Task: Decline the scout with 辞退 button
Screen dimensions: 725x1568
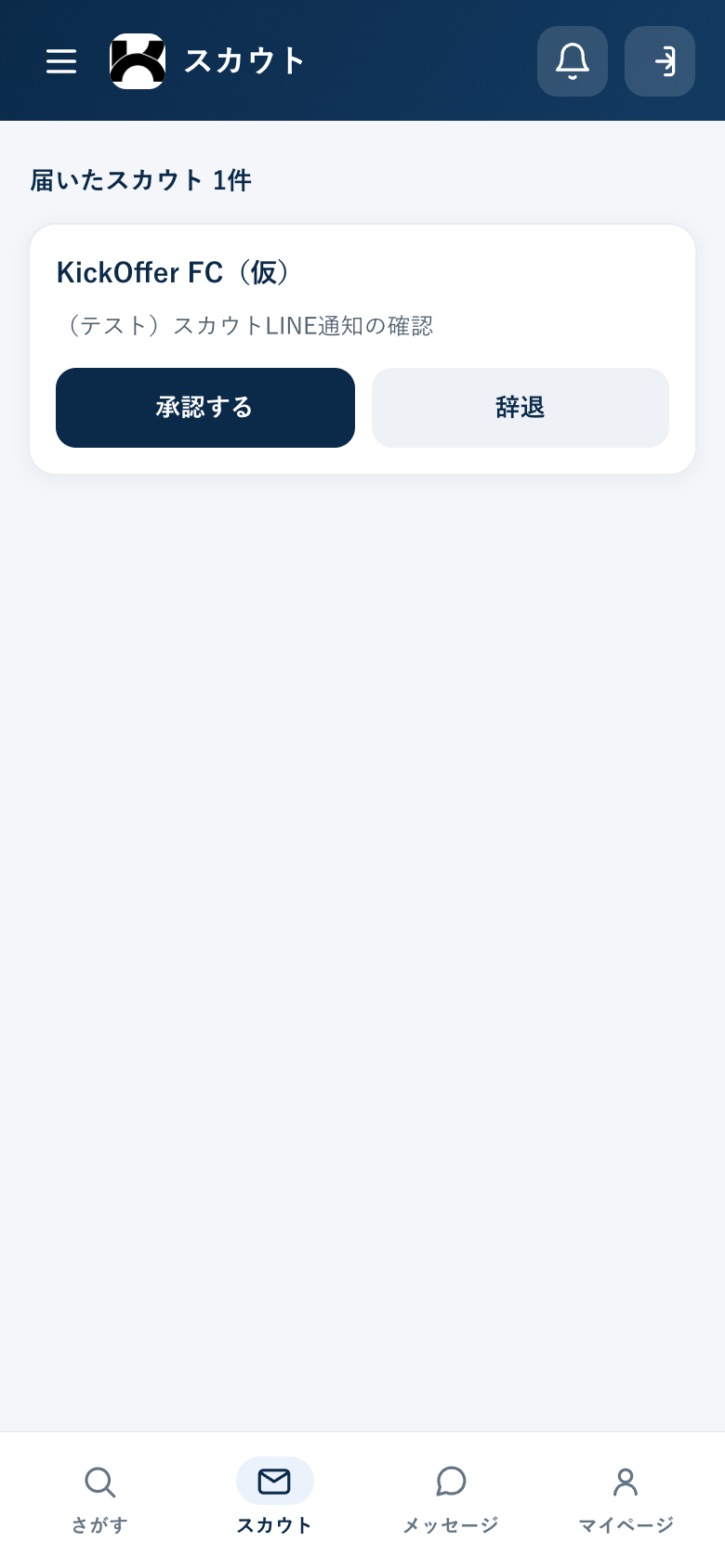Action: pos(521,408)
